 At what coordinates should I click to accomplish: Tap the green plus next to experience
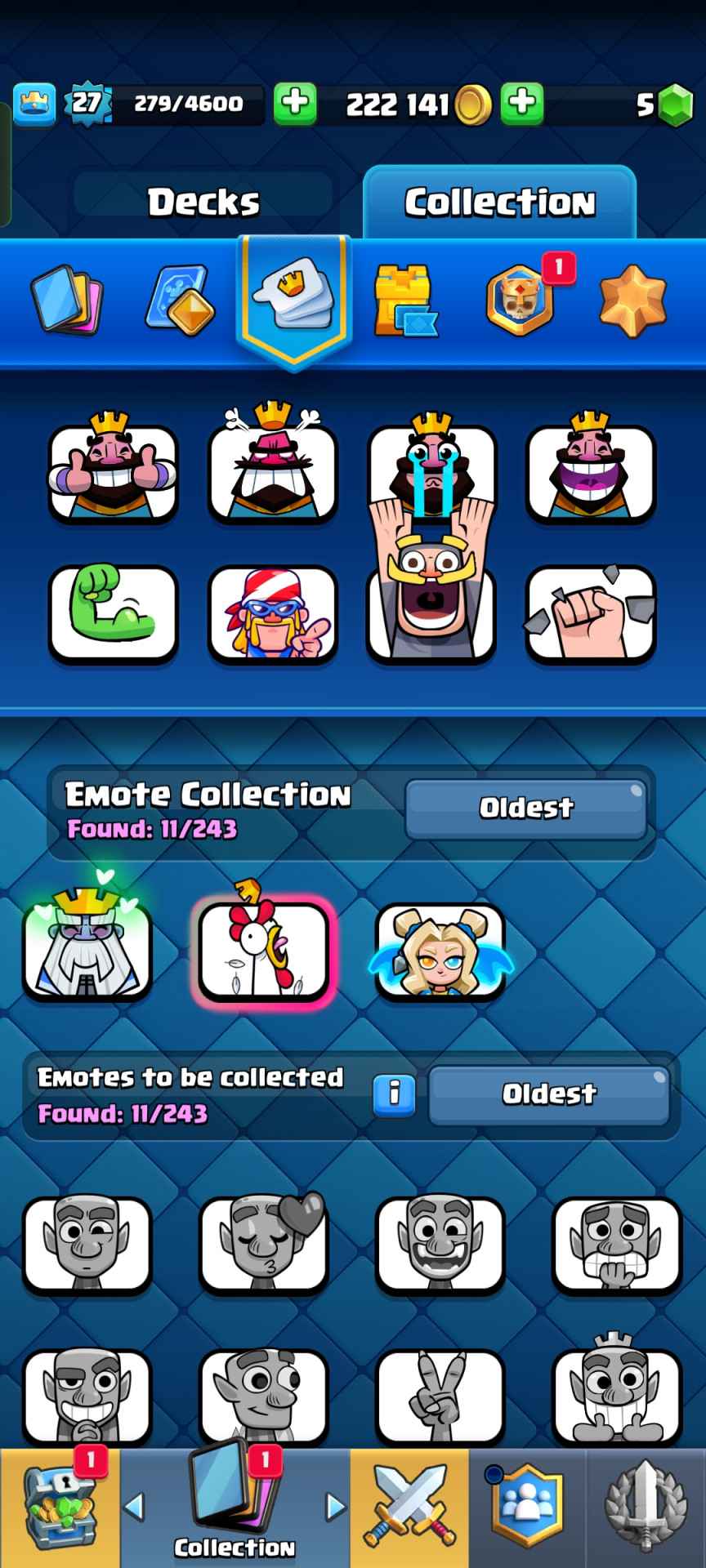pyautogui.click(x=295, y=104)
